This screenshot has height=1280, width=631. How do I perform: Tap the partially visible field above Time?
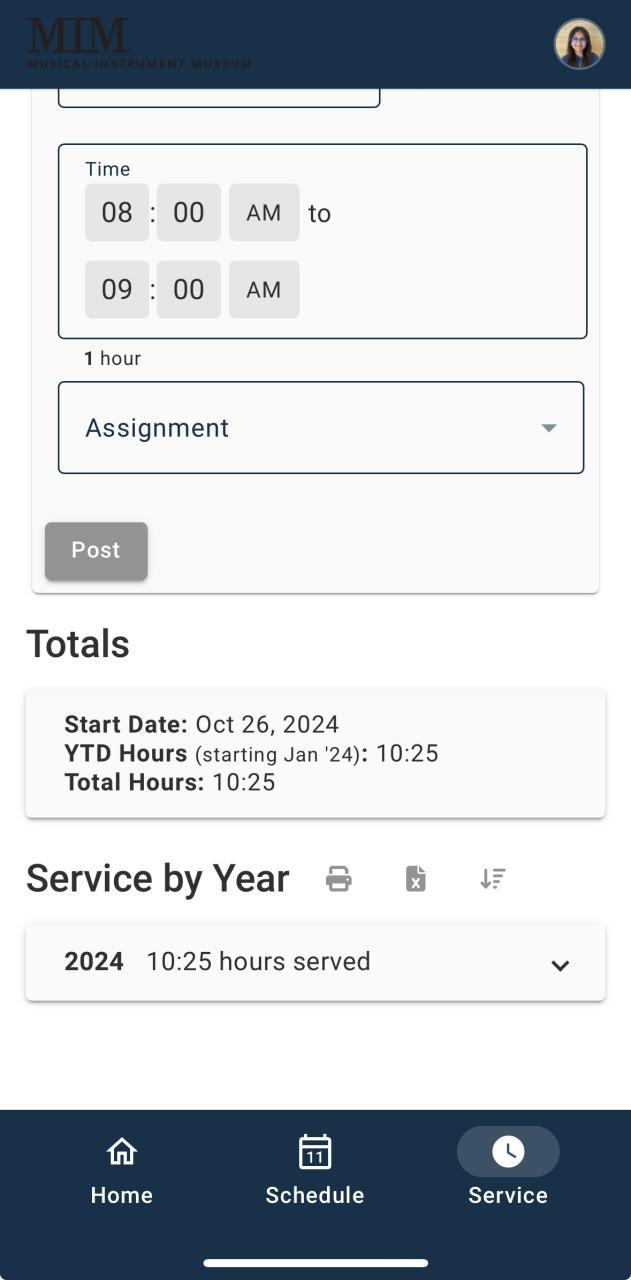(219, 98)
